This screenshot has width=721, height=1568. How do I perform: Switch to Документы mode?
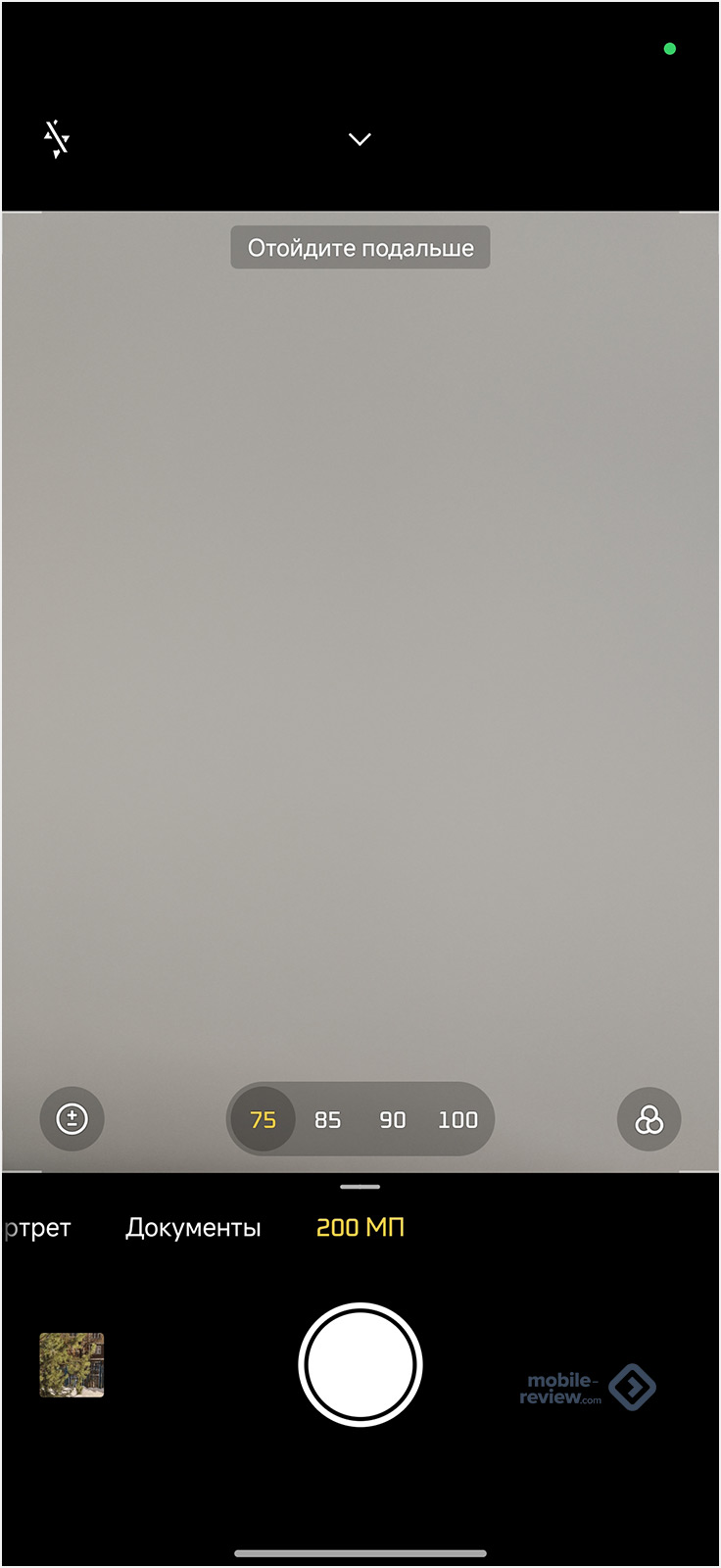(193, 1227)
